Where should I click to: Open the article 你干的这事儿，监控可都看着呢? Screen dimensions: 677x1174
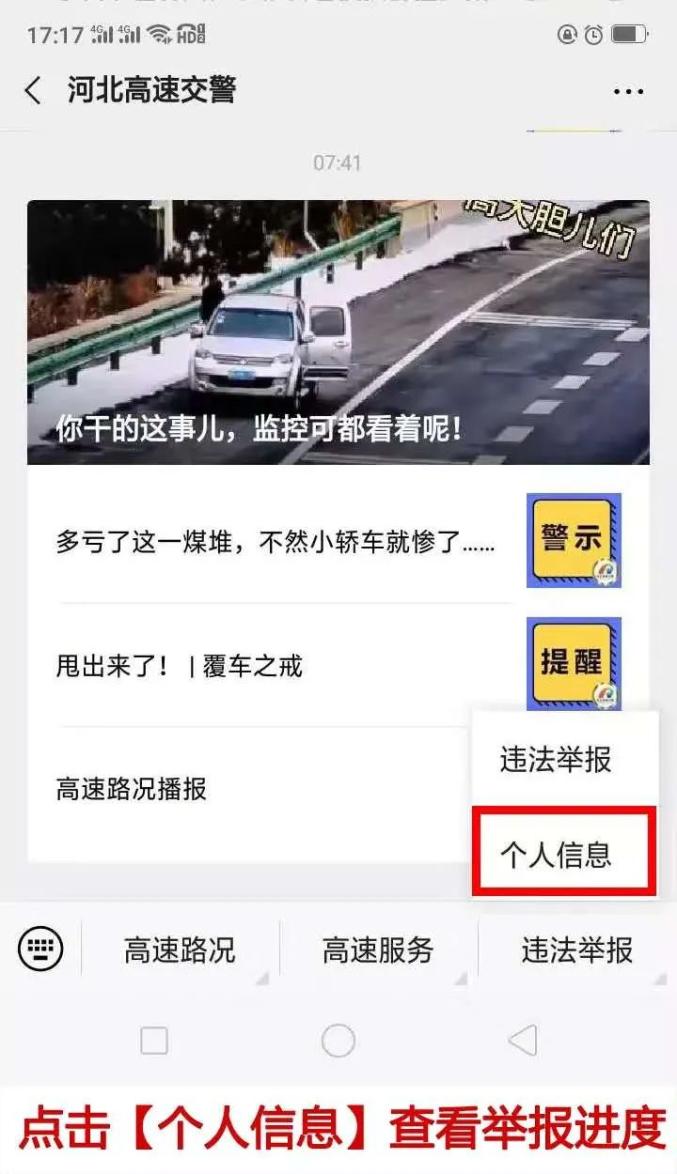[x=338, y=332]
